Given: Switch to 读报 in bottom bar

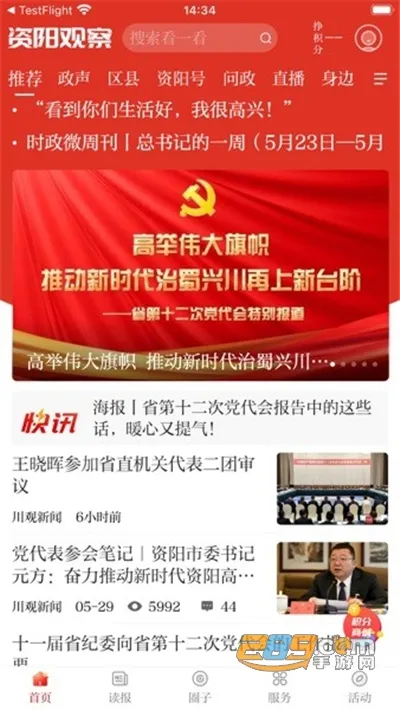Looking at the screenshot, I should pos(120,686).
